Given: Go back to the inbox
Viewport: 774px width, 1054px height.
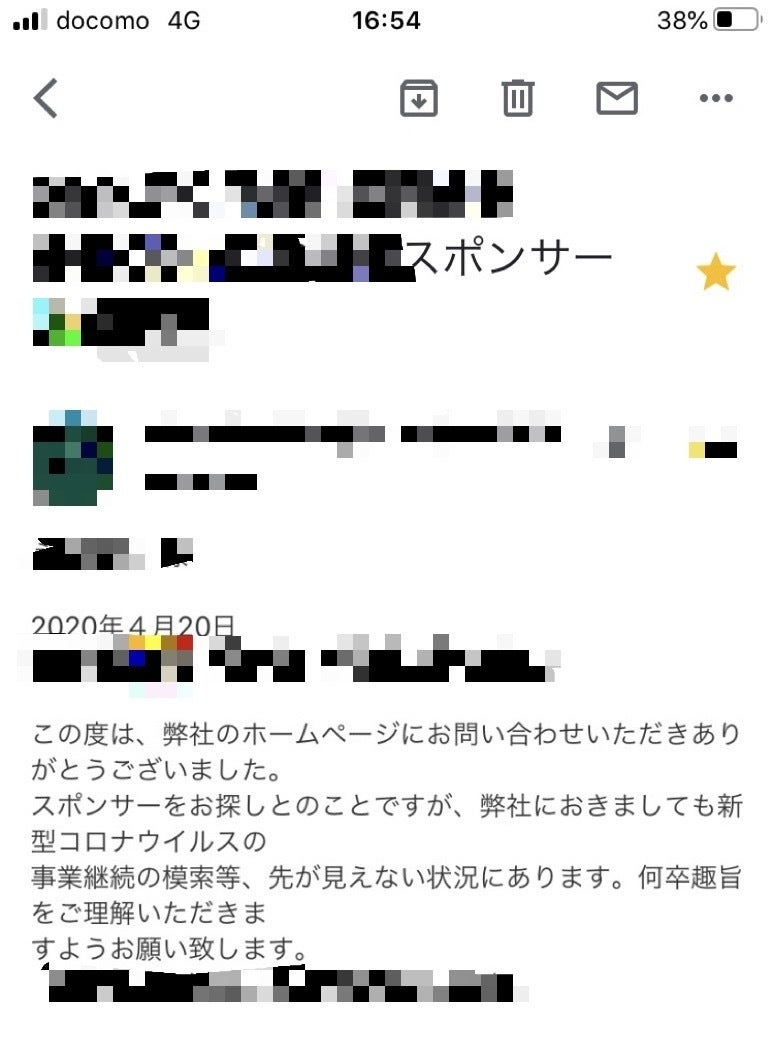Looking at the screenshot, I should pyautogui.click(x=46, y=98).
